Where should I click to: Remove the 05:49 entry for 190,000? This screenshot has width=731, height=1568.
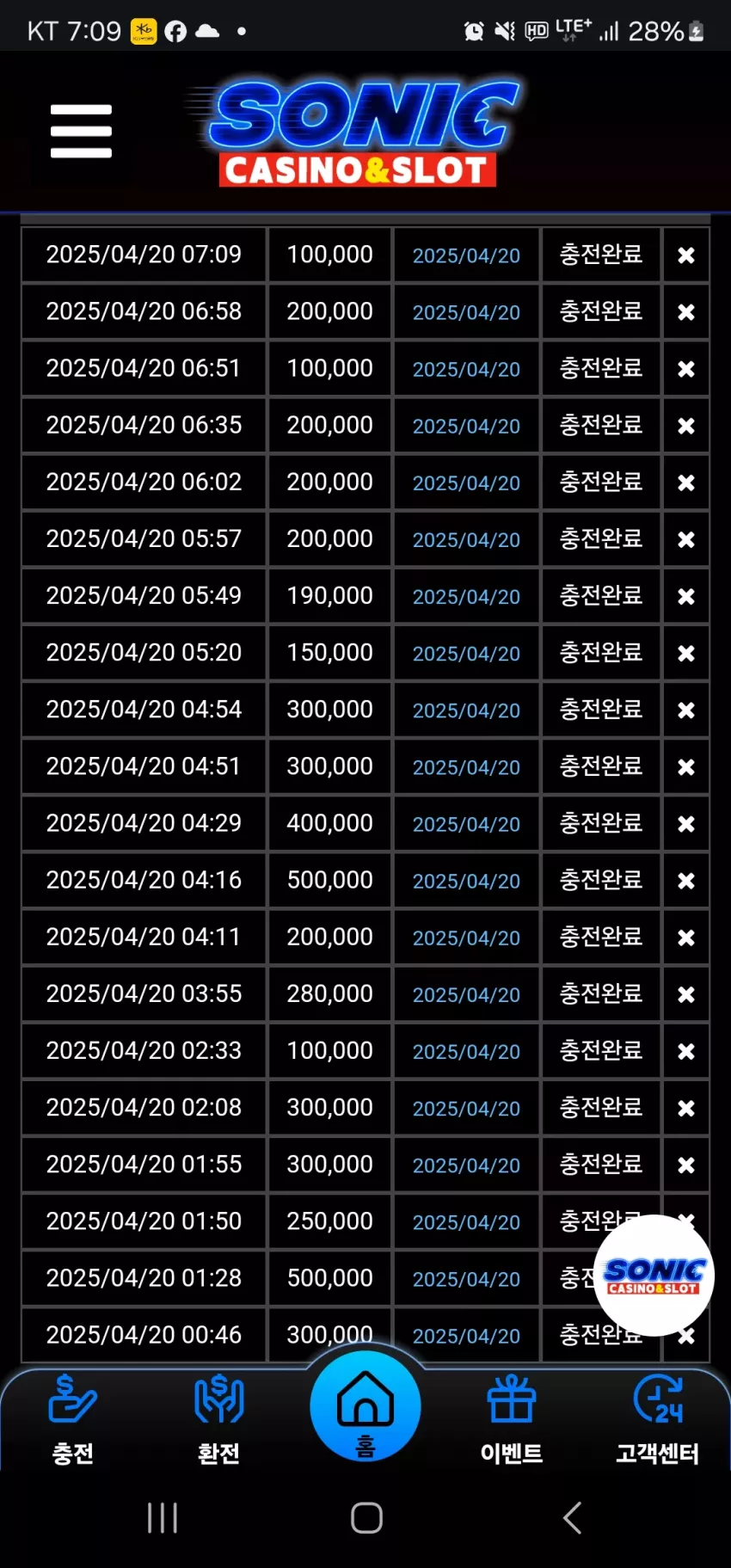(685, 596)
